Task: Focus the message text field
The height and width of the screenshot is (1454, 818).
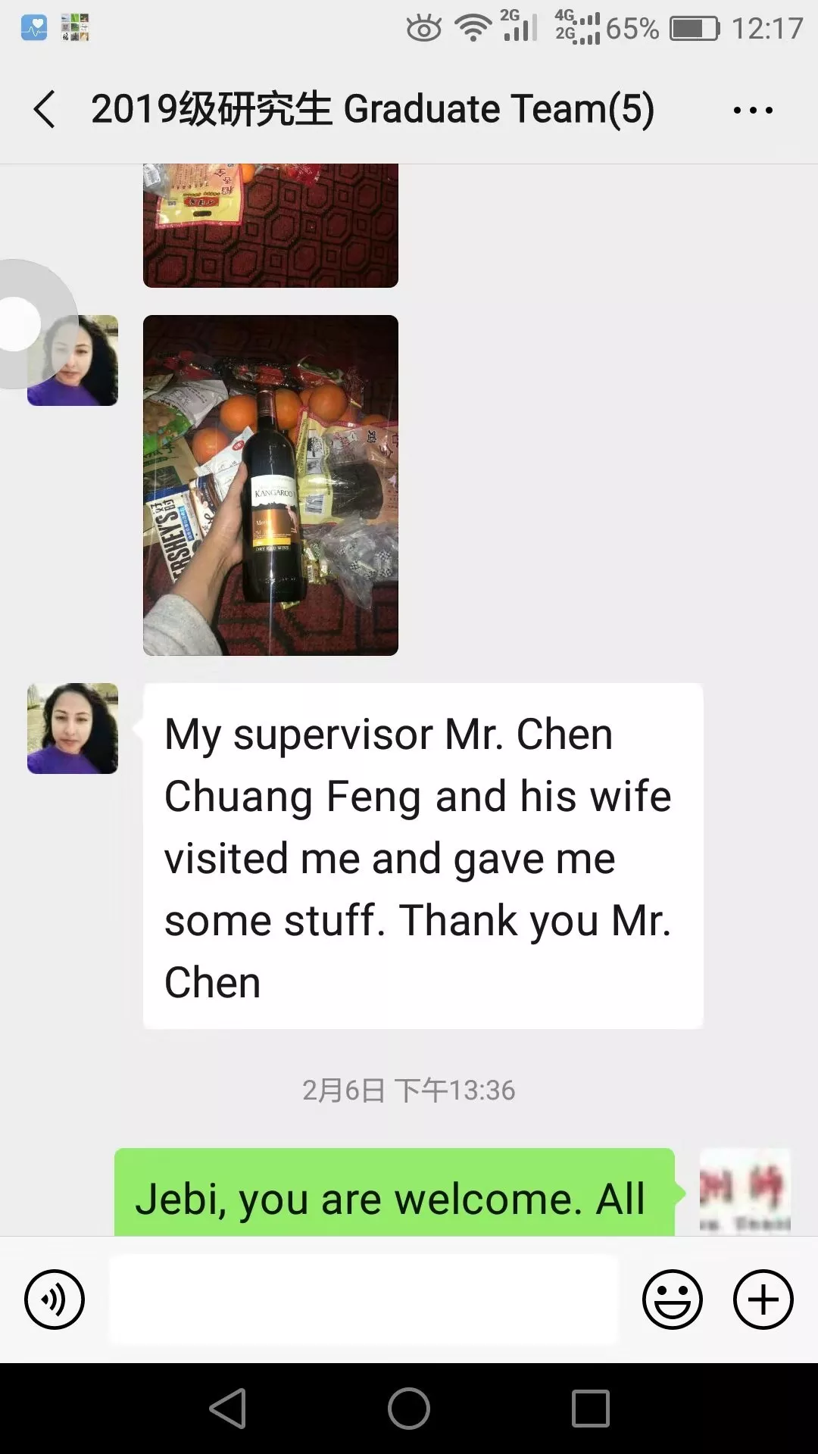Action: pos(363,1299)
